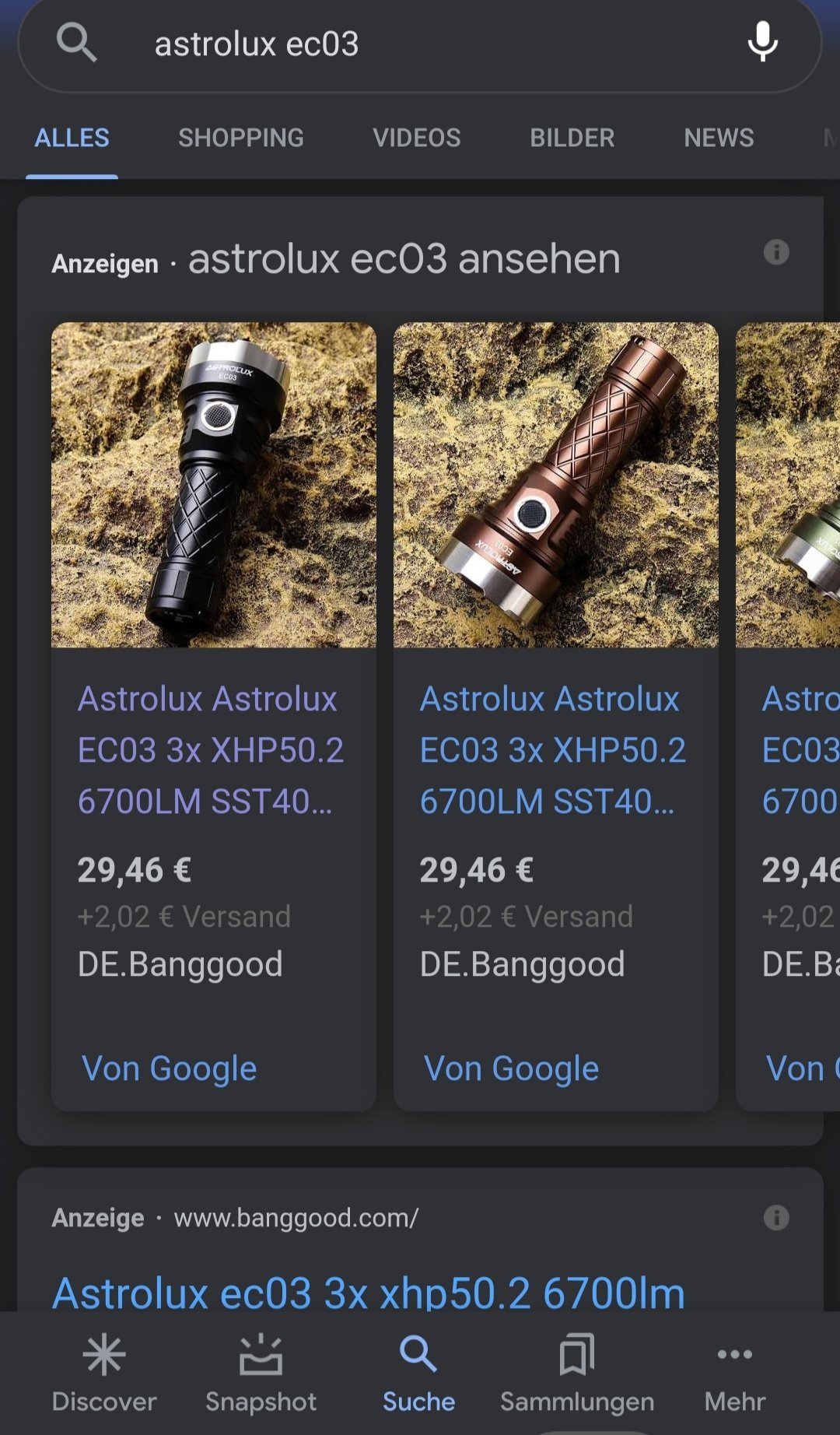Screen dimensions: 840x1435
Task: Switch to the News tab
Action: point(719,139)
